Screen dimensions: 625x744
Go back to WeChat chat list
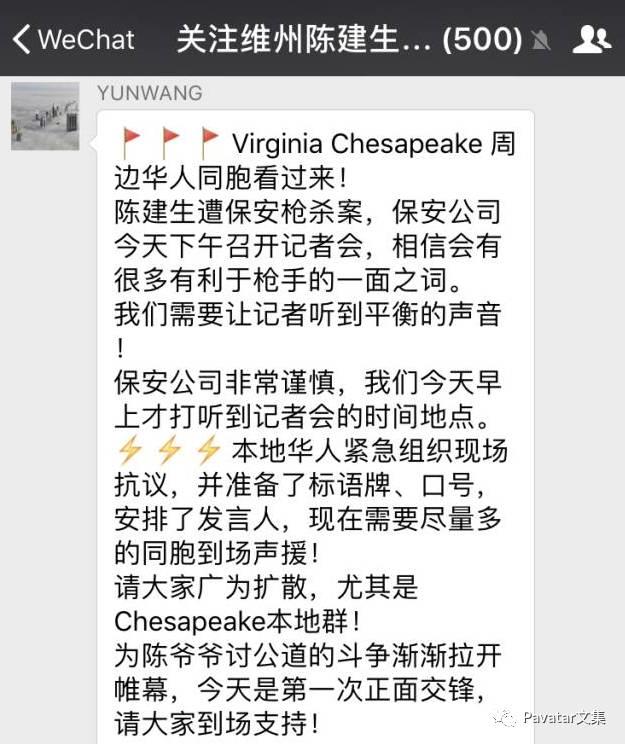point(72,40)
